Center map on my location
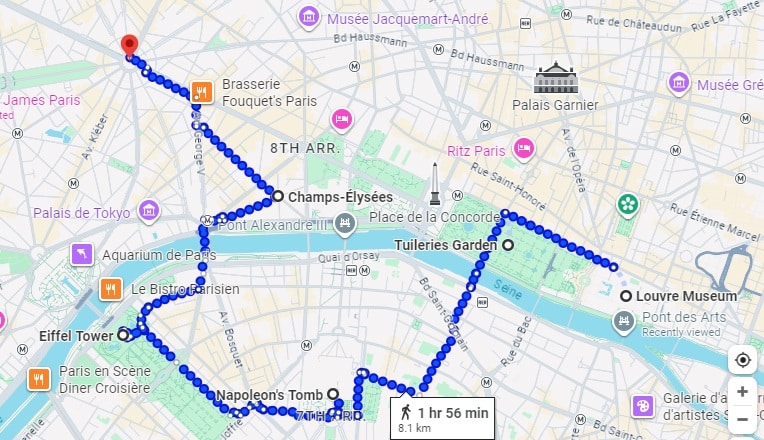The image size is (764, 440). pos(742,360)
